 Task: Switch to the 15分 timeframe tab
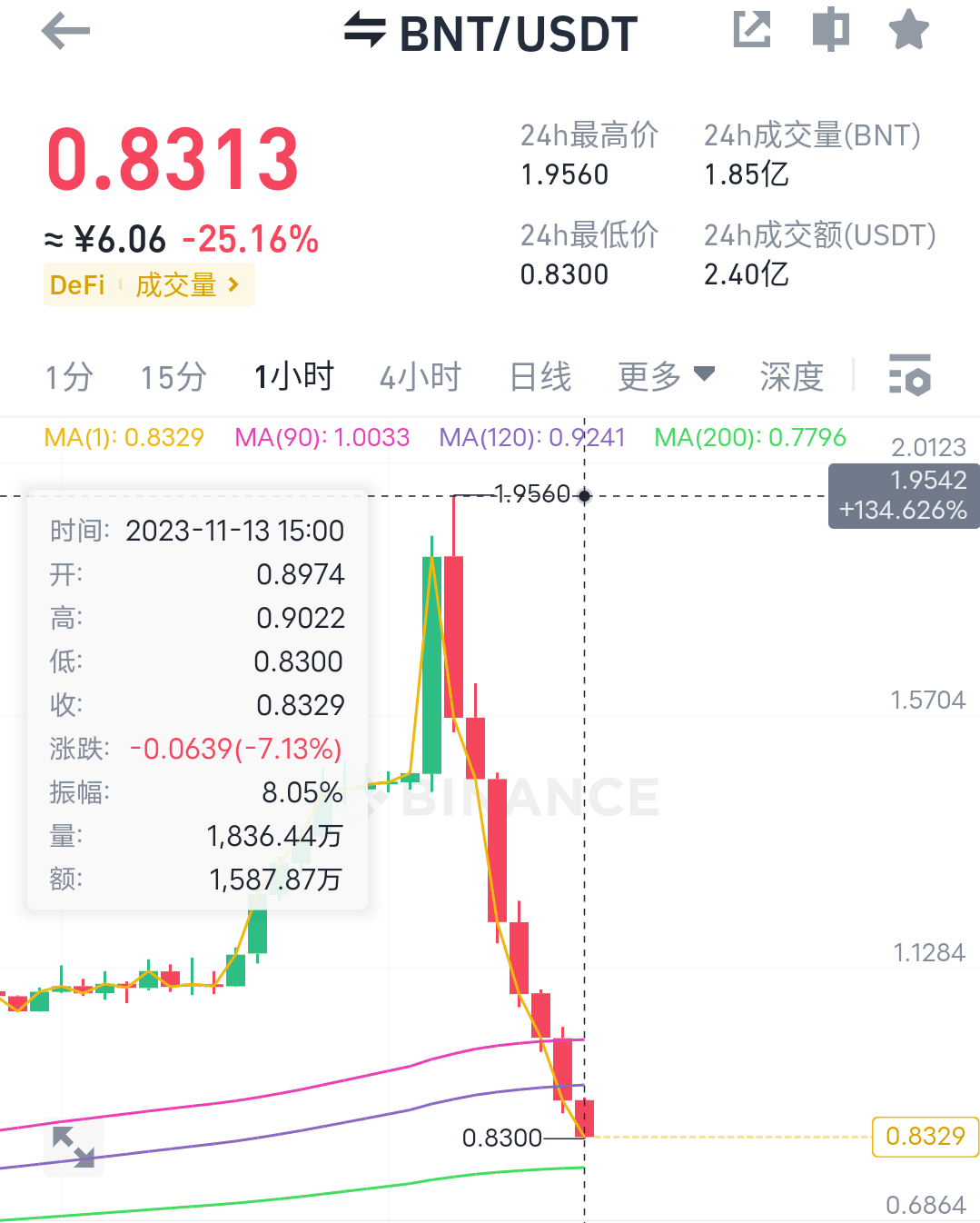172,375
